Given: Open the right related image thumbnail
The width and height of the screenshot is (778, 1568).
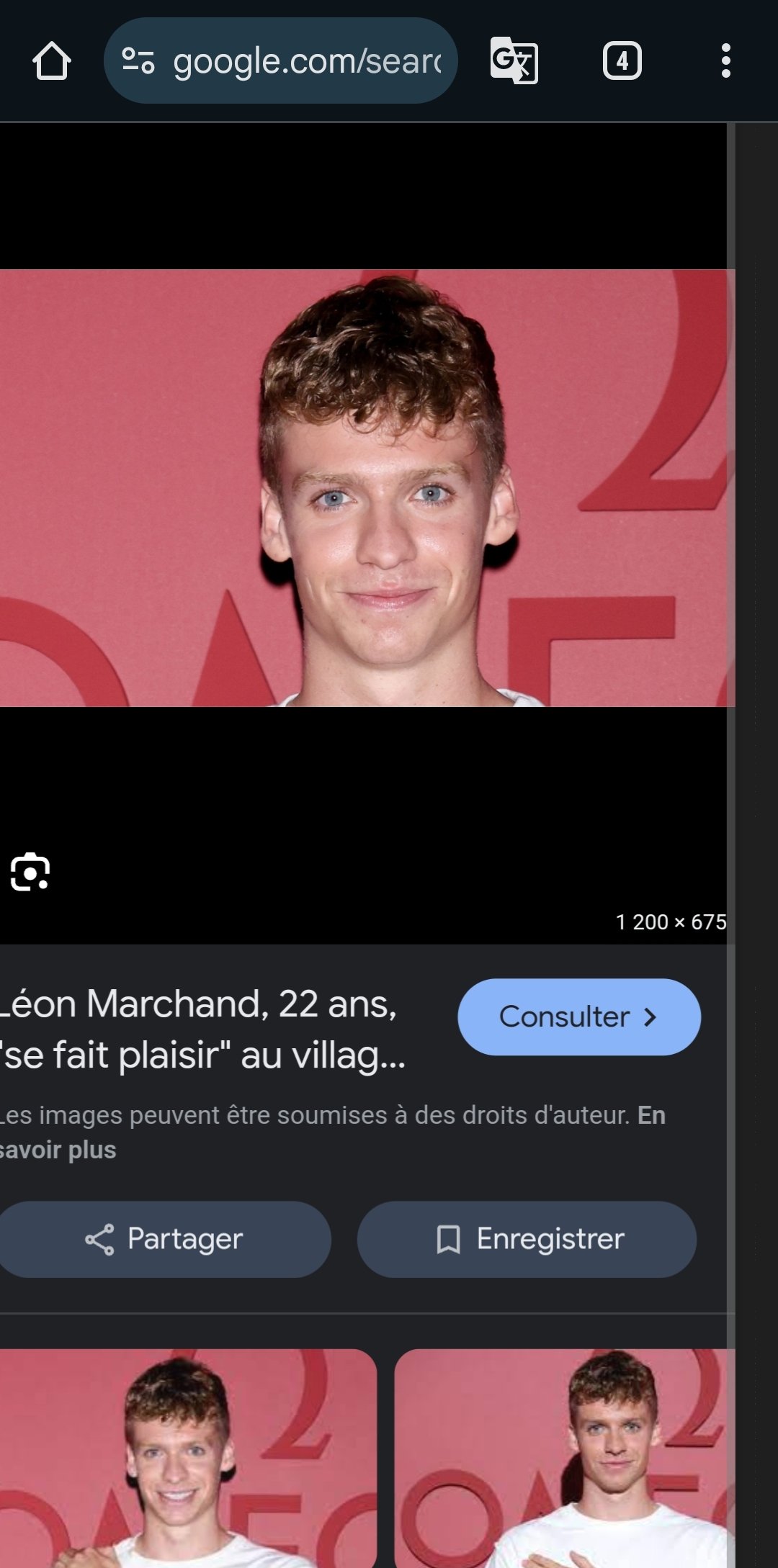Looking at the screenshot, I should click(565, 1458).
